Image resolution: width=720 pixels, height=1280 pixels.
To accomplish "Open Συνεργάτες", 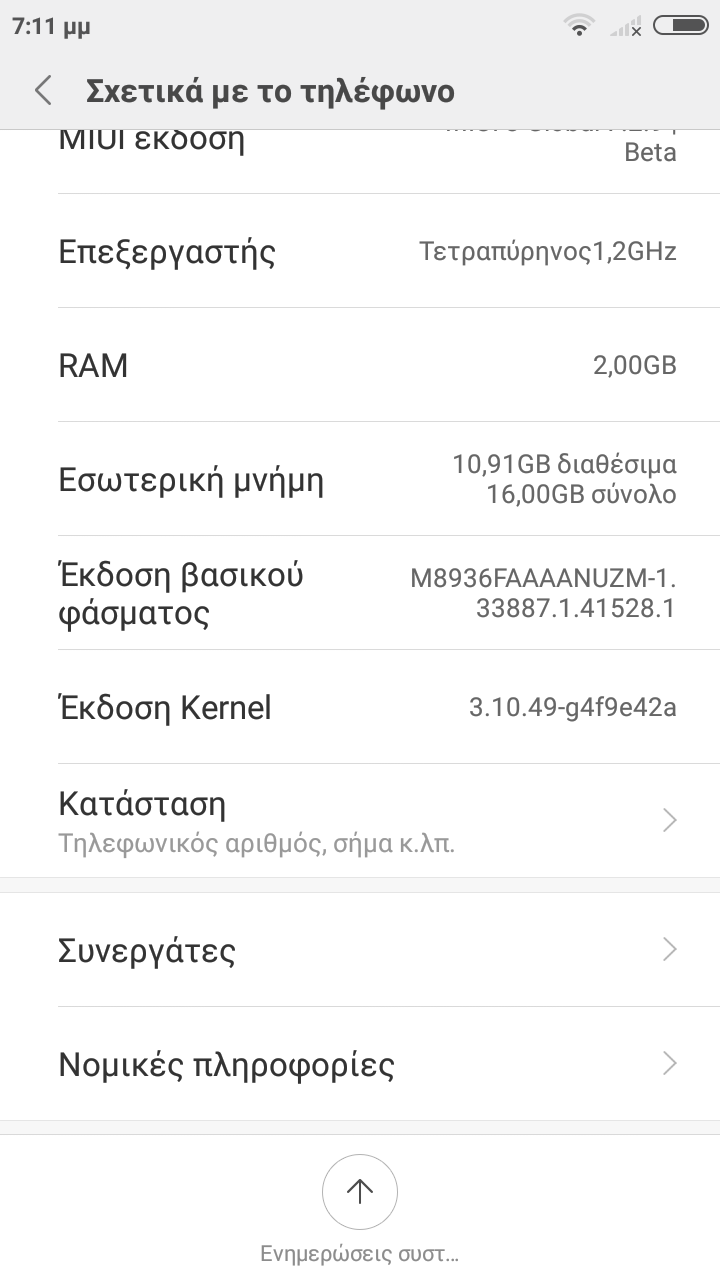I will tap(360, 950).
